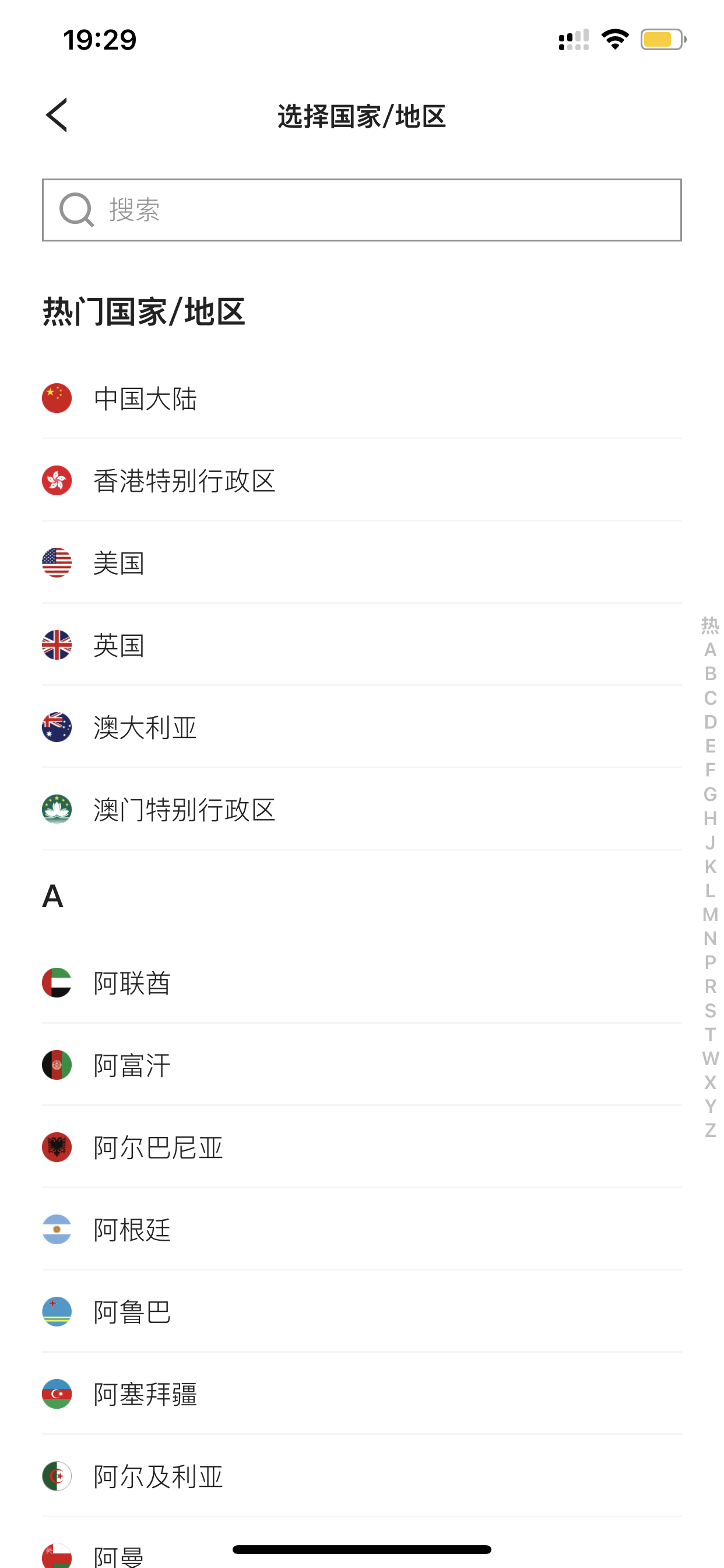This screenshot has width=724, height=1568.
Task: Select 中国大陆 from the hot regions
Action: (x=361, y=398)
